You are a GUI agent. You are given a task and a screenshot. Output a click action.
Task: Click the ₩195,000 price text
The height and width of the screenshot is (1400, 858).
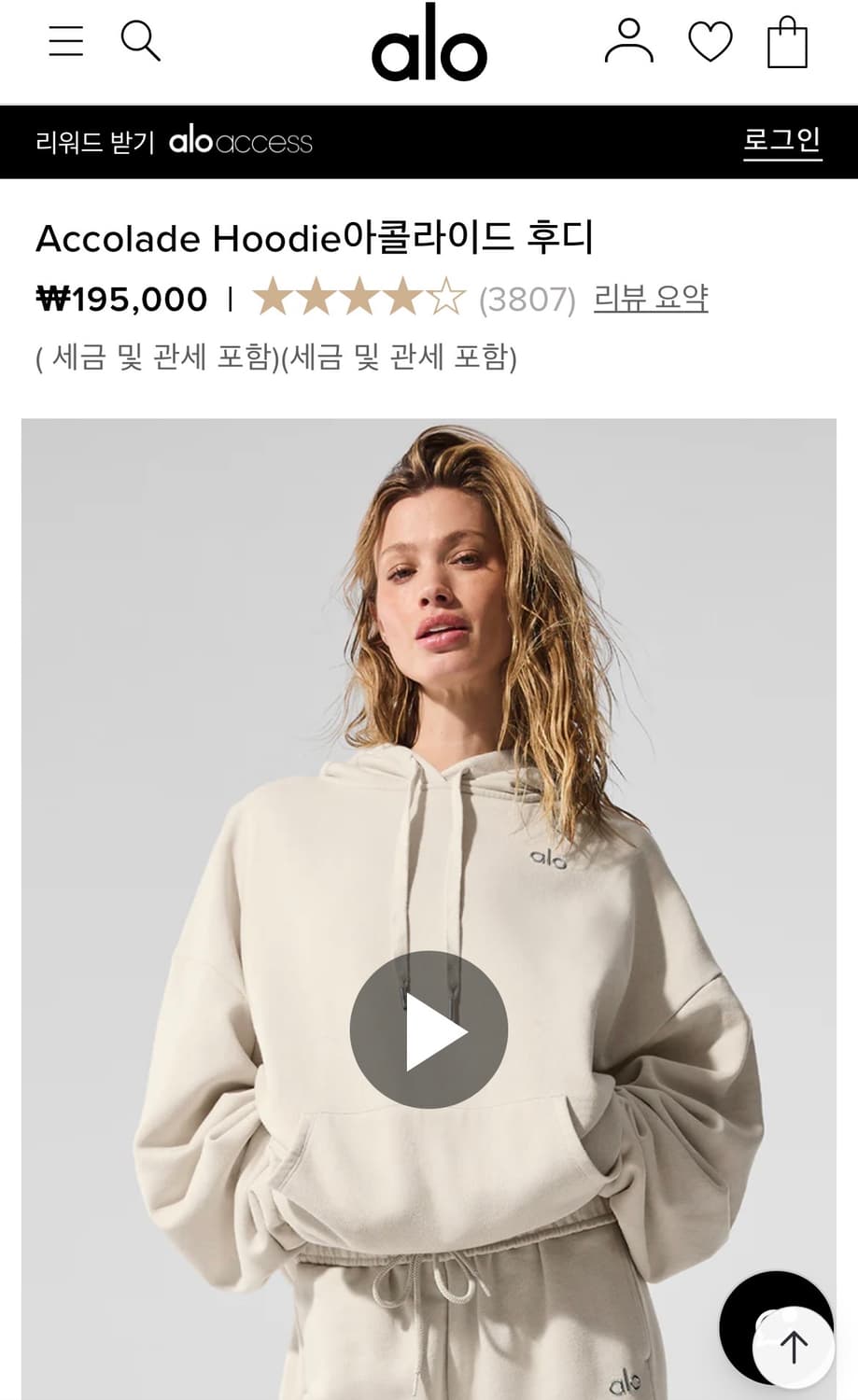[121, 299]
